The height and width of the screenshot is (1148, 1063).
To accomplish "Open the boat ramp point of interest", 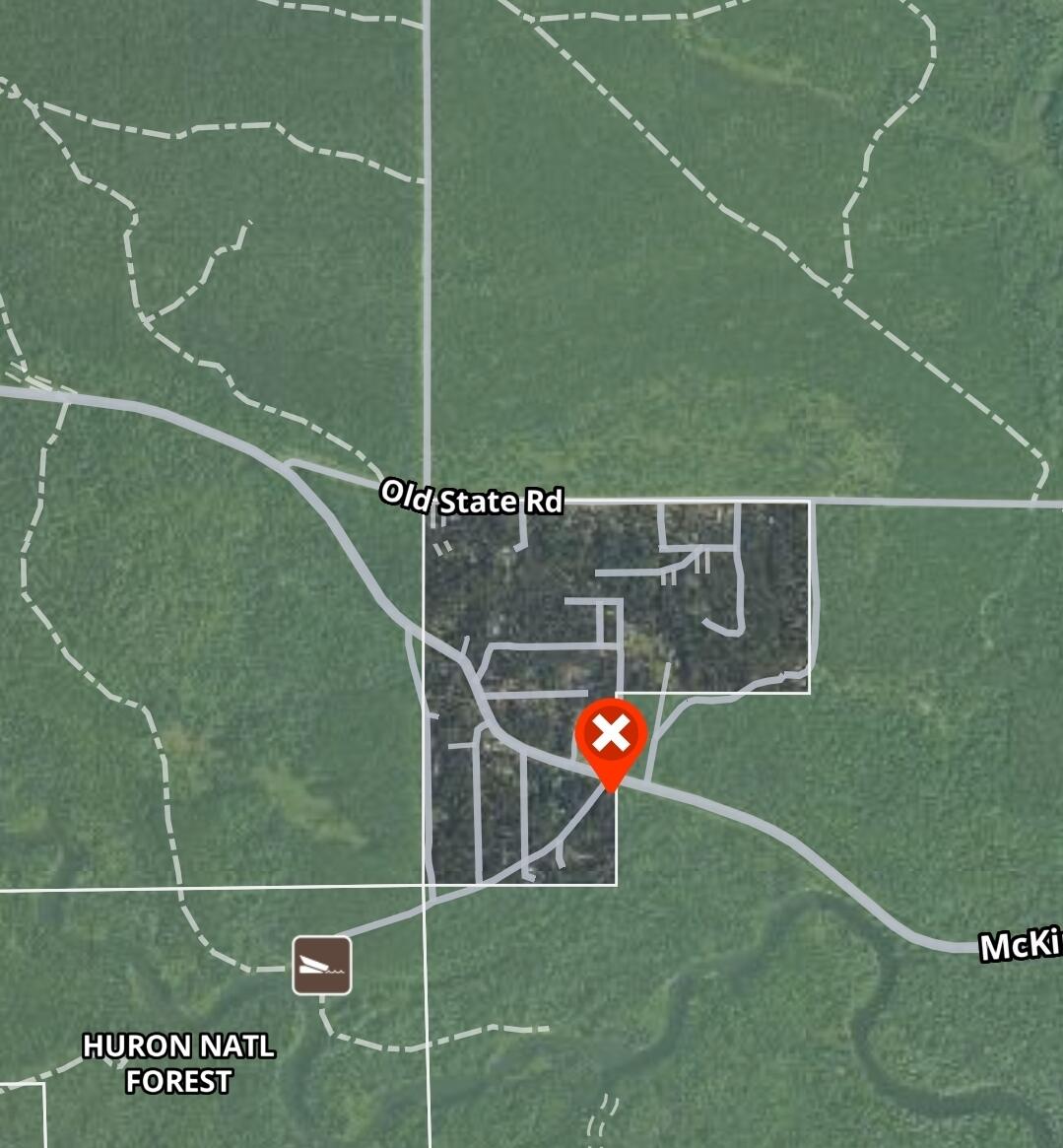I will coord(321,965).
